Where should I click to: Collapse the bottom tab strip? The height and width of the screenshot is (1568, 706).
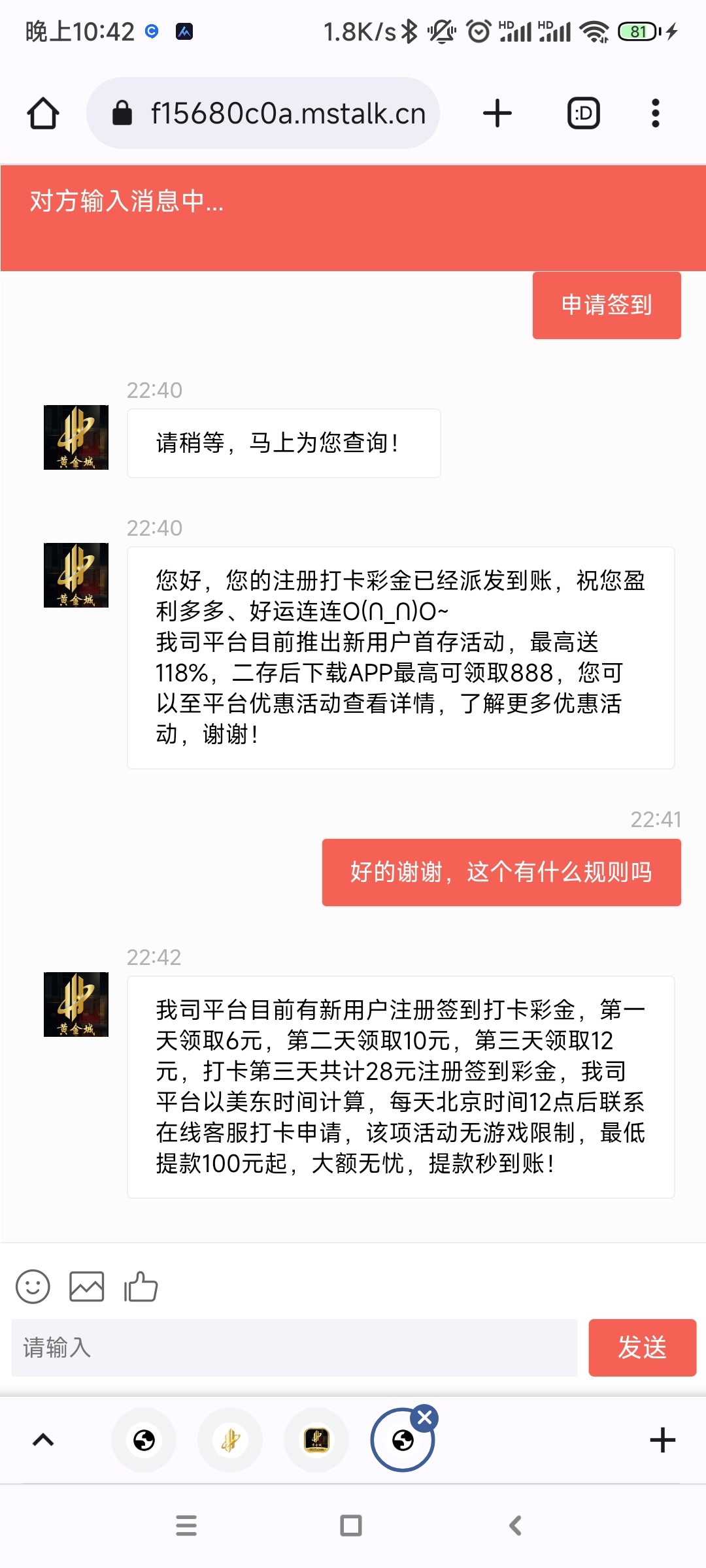point(43,1439)
